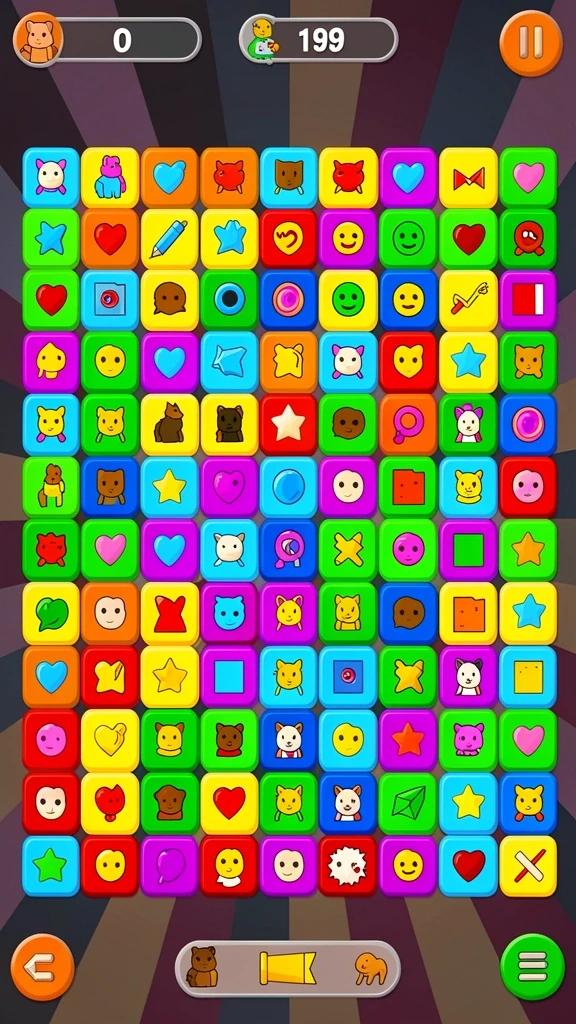Tap the yellow tile with the red bow

click(468, 178)
